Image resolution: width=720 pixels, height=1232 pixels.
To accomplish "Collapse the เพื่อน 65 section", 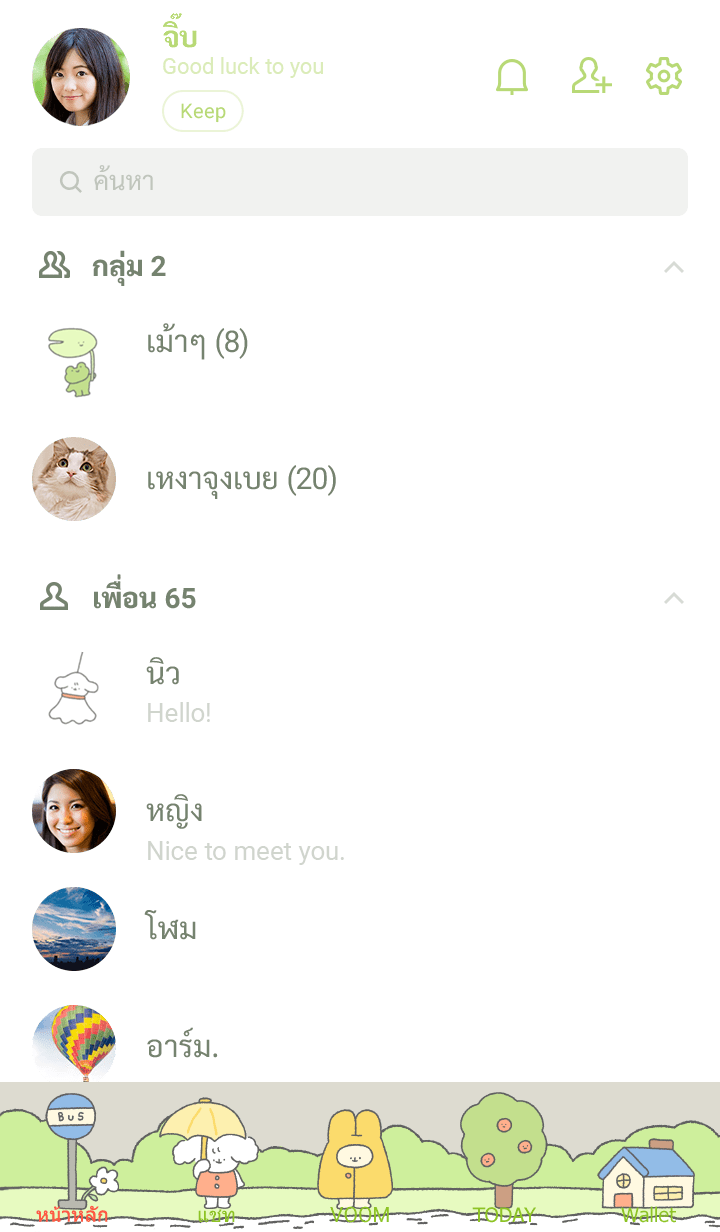I will point(674,598).
